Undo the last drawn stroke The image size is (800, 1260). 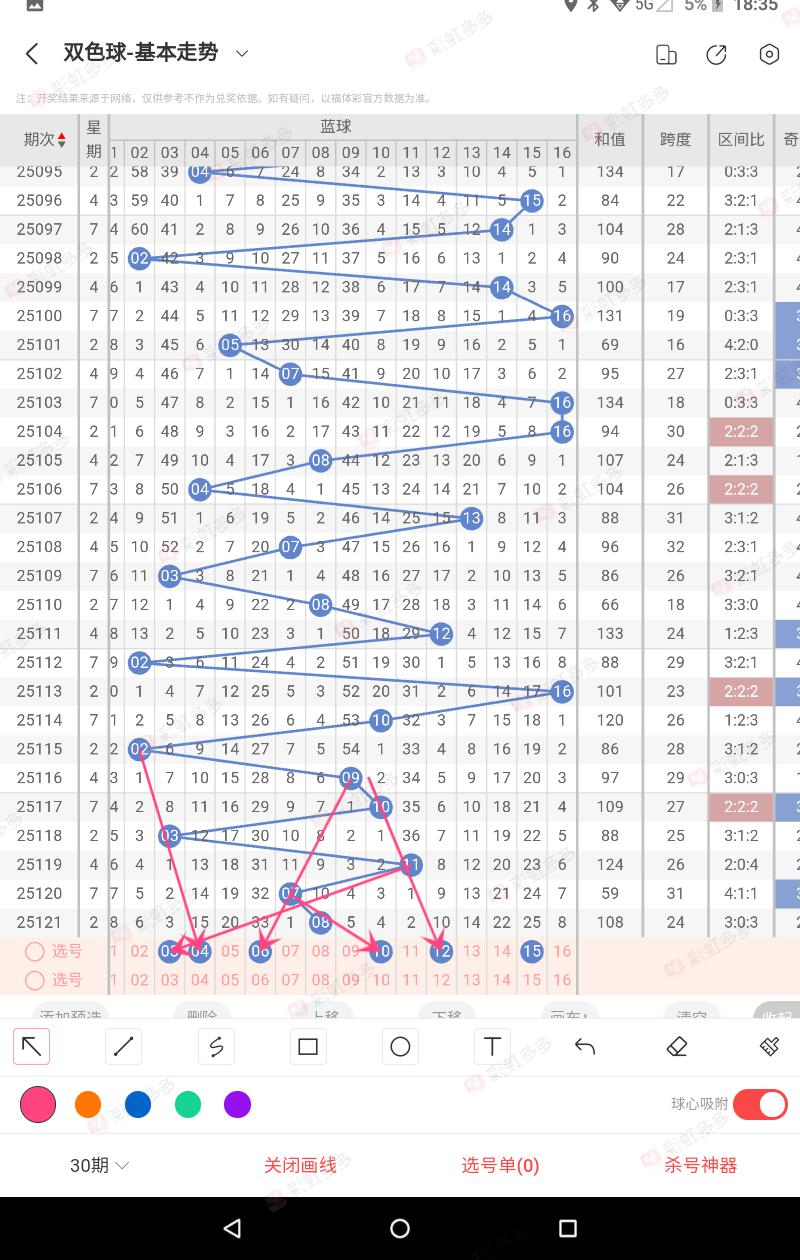coord(585,1046)
